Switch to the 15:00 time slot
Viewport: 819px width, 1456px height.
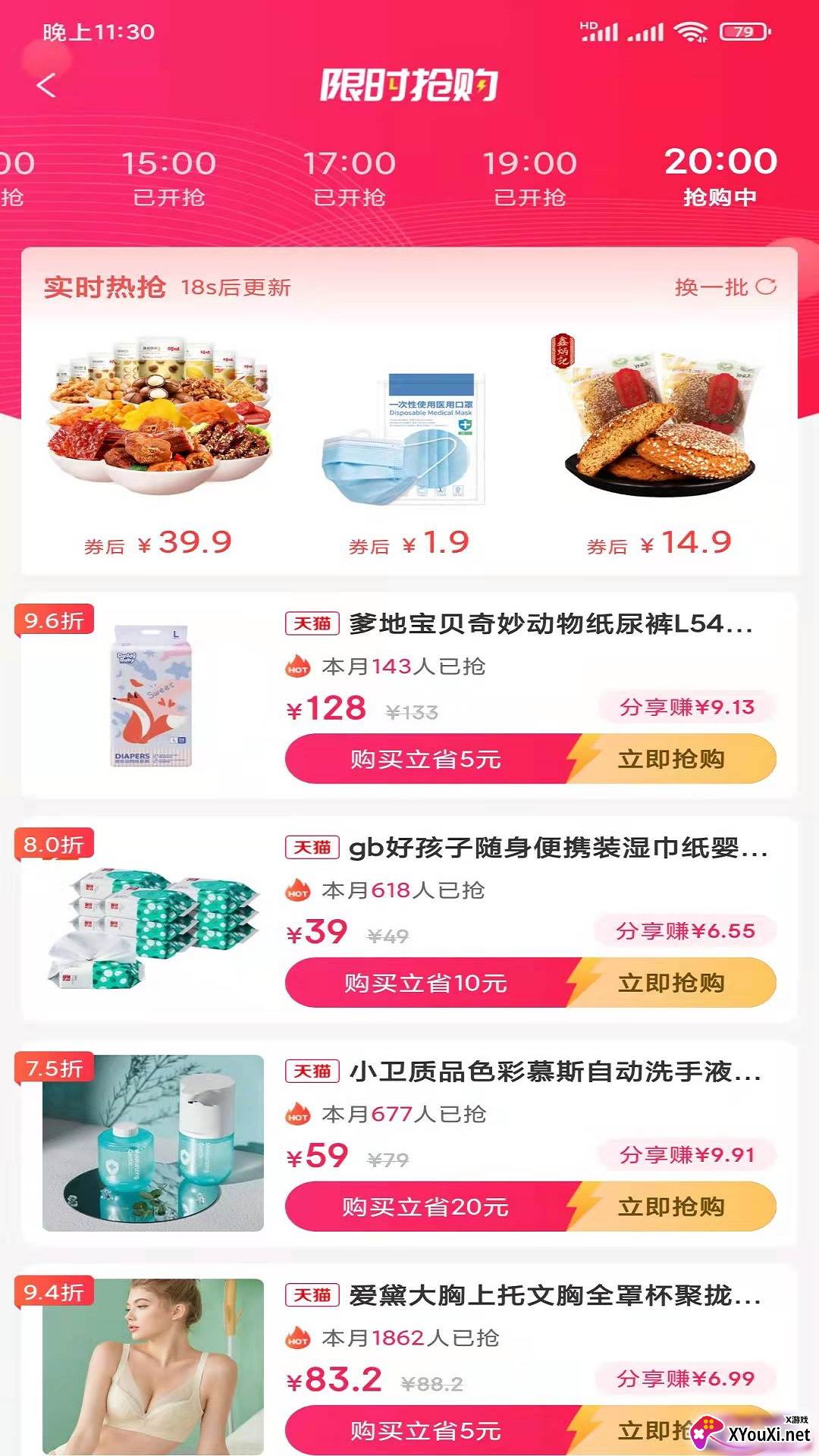pos(169,178)
